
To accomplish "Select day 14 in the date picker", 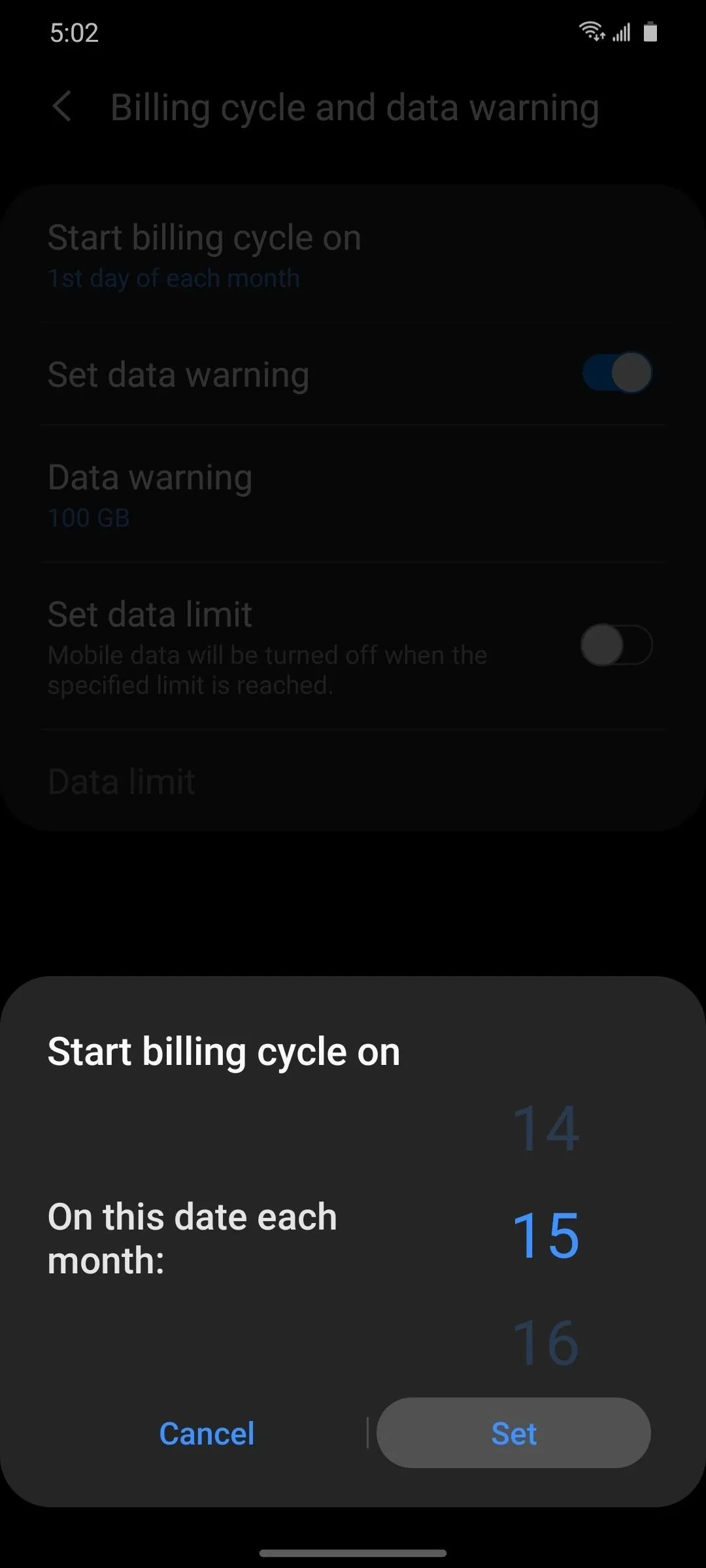I will click(x=546, y=1128).
